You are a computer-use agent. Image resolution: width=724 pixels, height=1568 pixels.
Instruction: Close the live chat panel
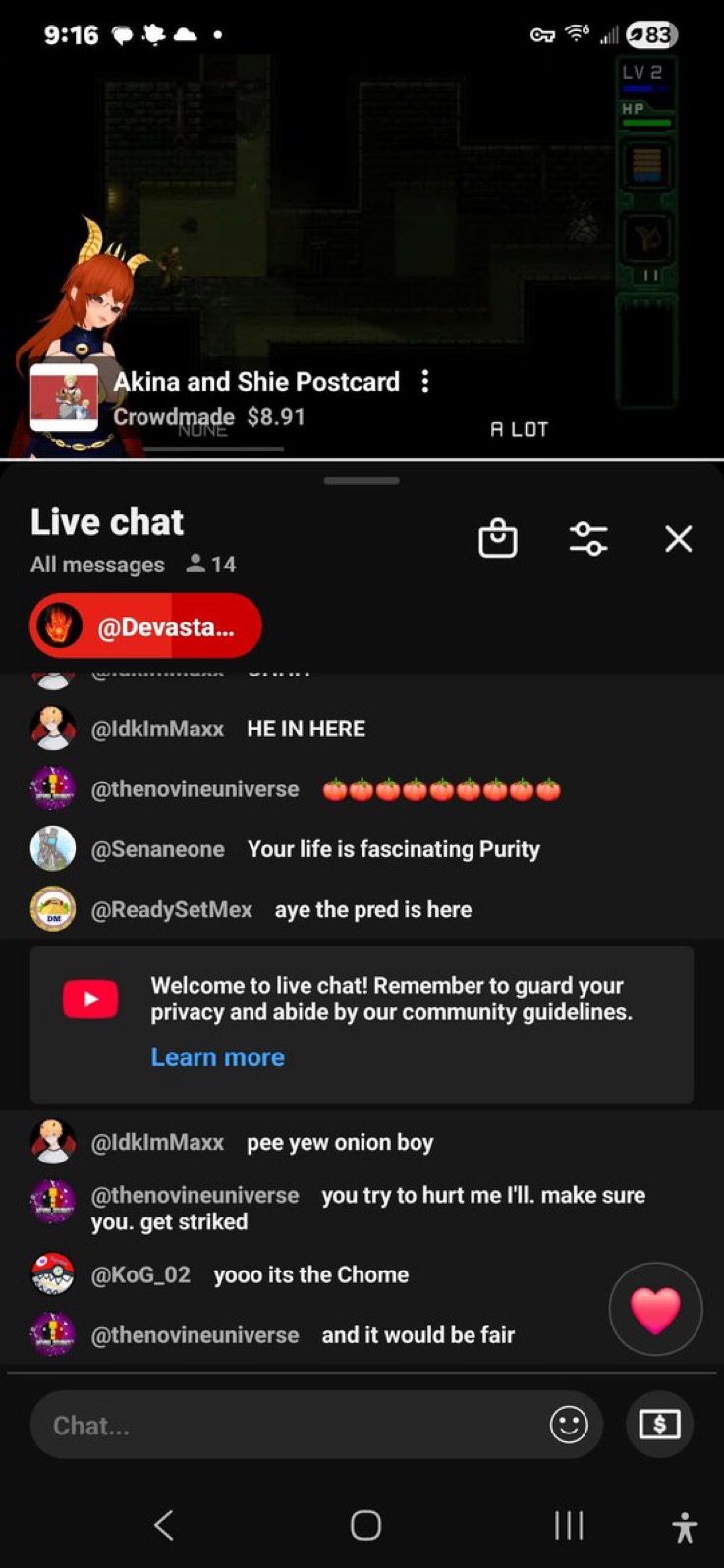679,539
